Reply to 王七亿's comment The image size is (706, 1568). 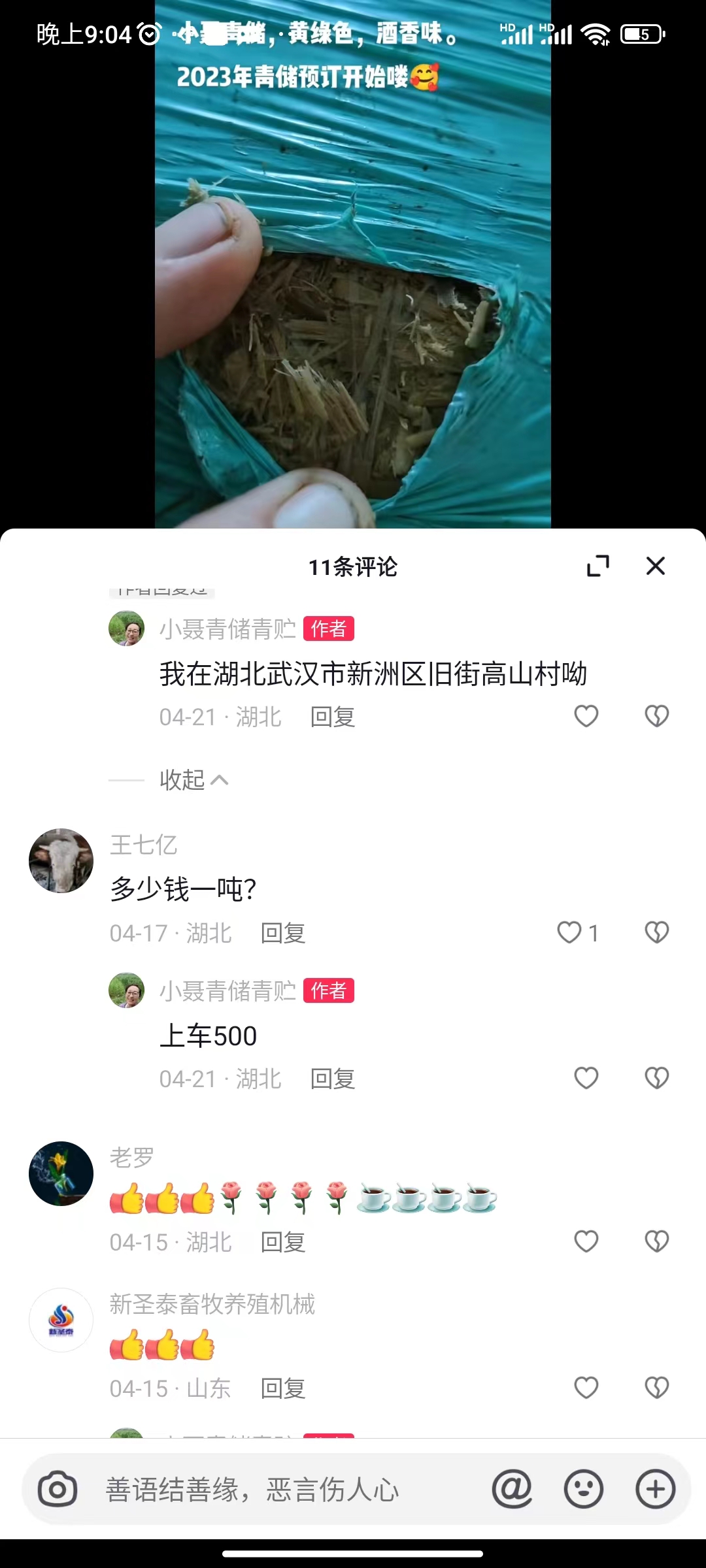coord(282,933)
